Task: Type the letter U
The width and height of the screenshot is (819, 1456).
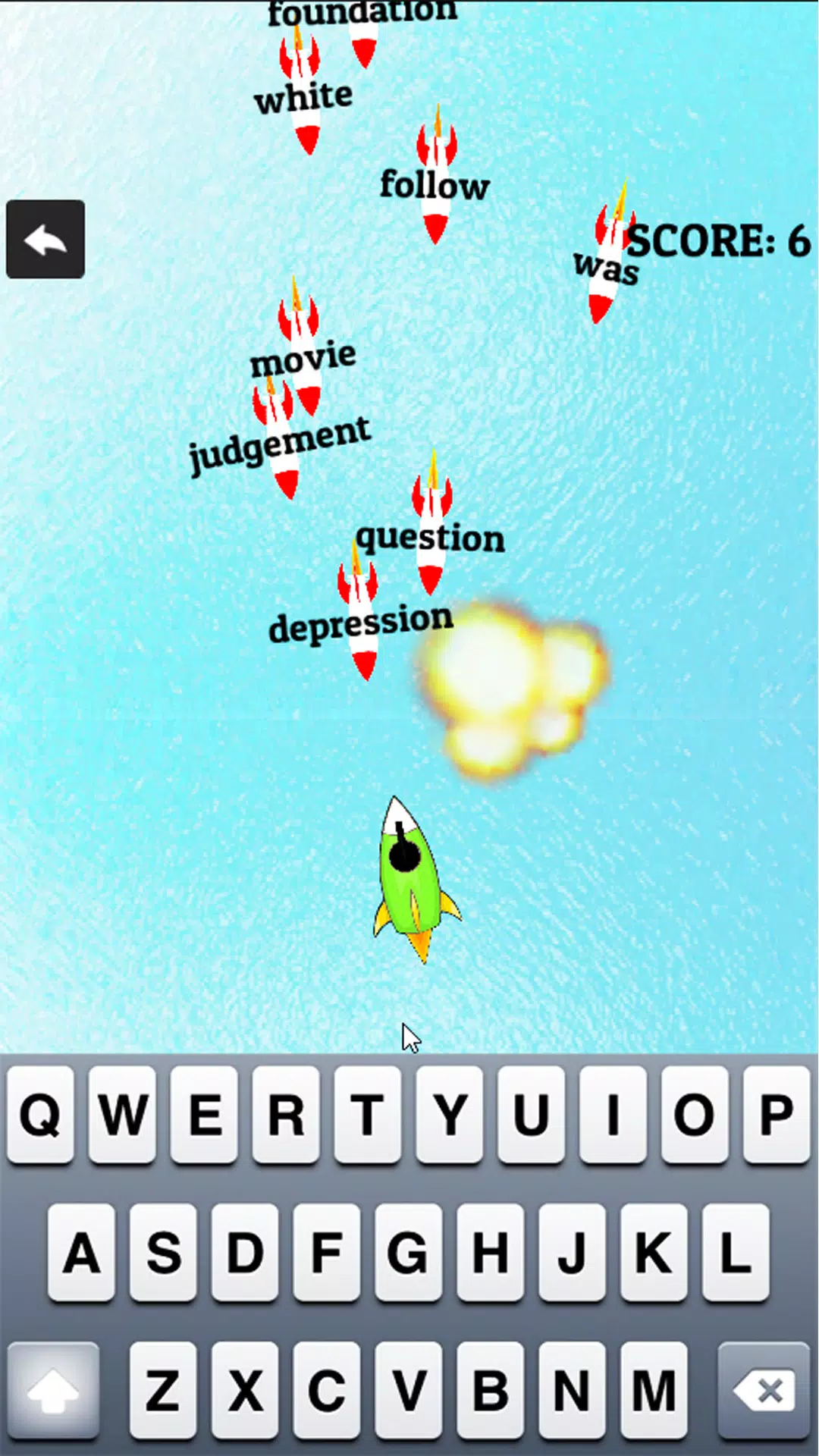Action: tap(531, 1115)
